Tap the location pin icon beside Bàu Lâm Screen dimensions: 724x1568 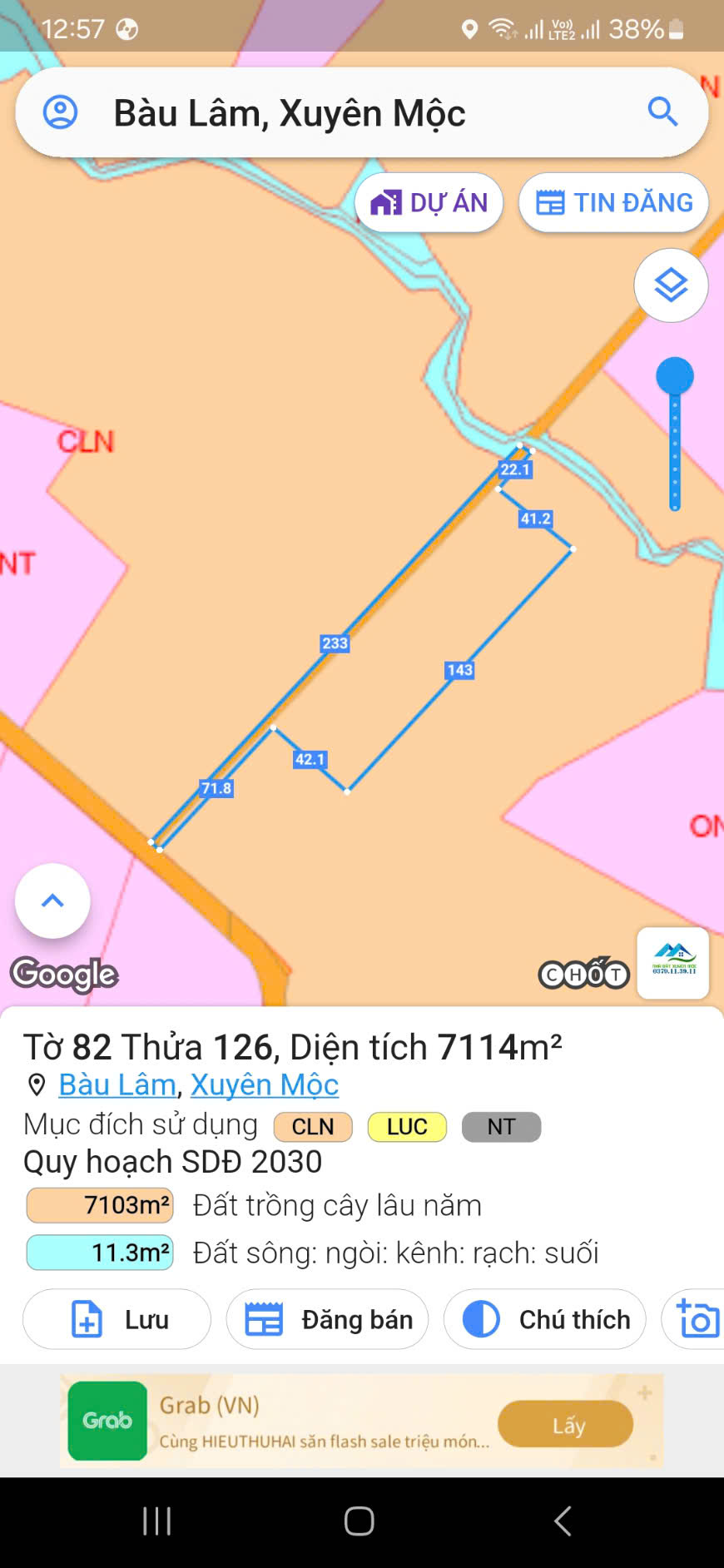tap(34, 1084)
